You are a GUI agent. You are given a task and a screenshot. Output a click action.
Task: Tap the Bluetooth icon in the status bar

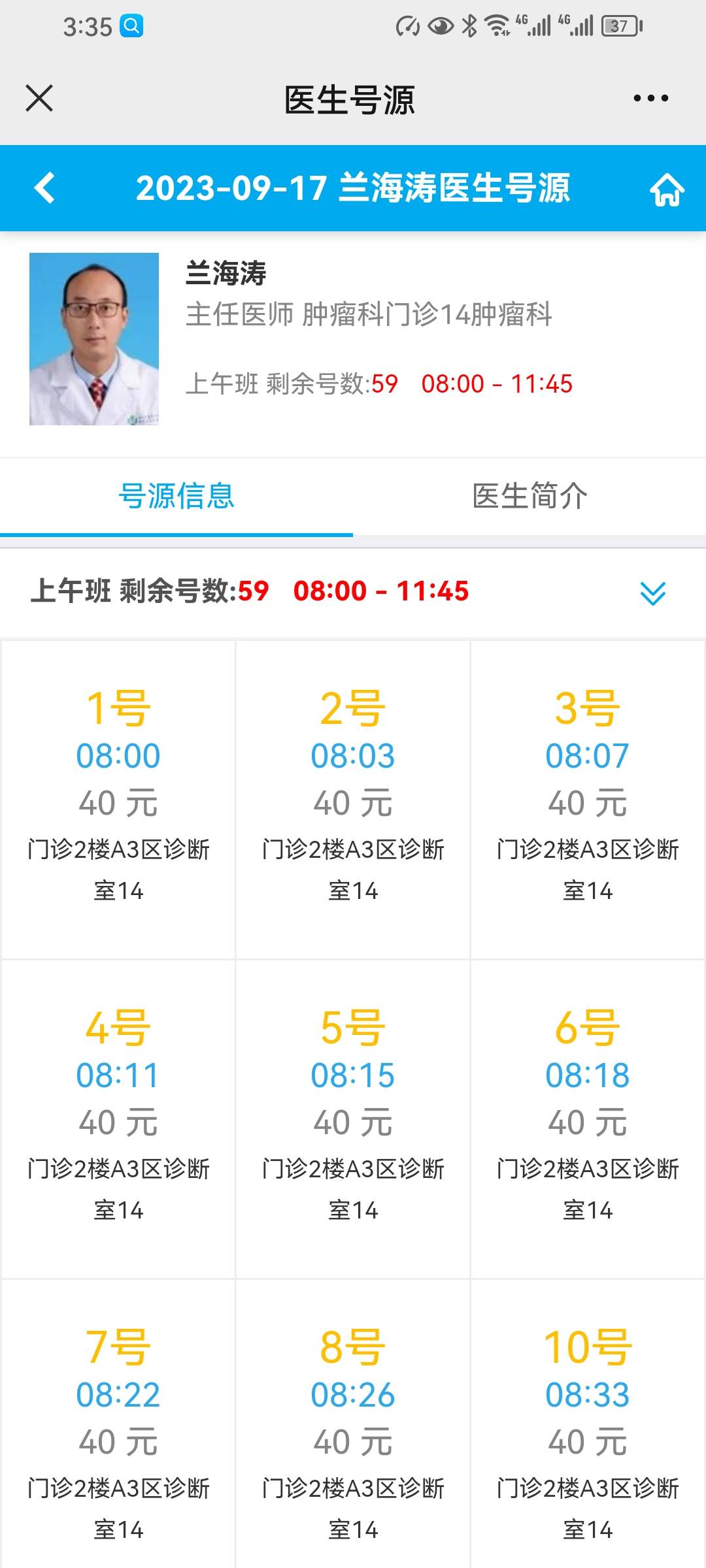point(468,26)
